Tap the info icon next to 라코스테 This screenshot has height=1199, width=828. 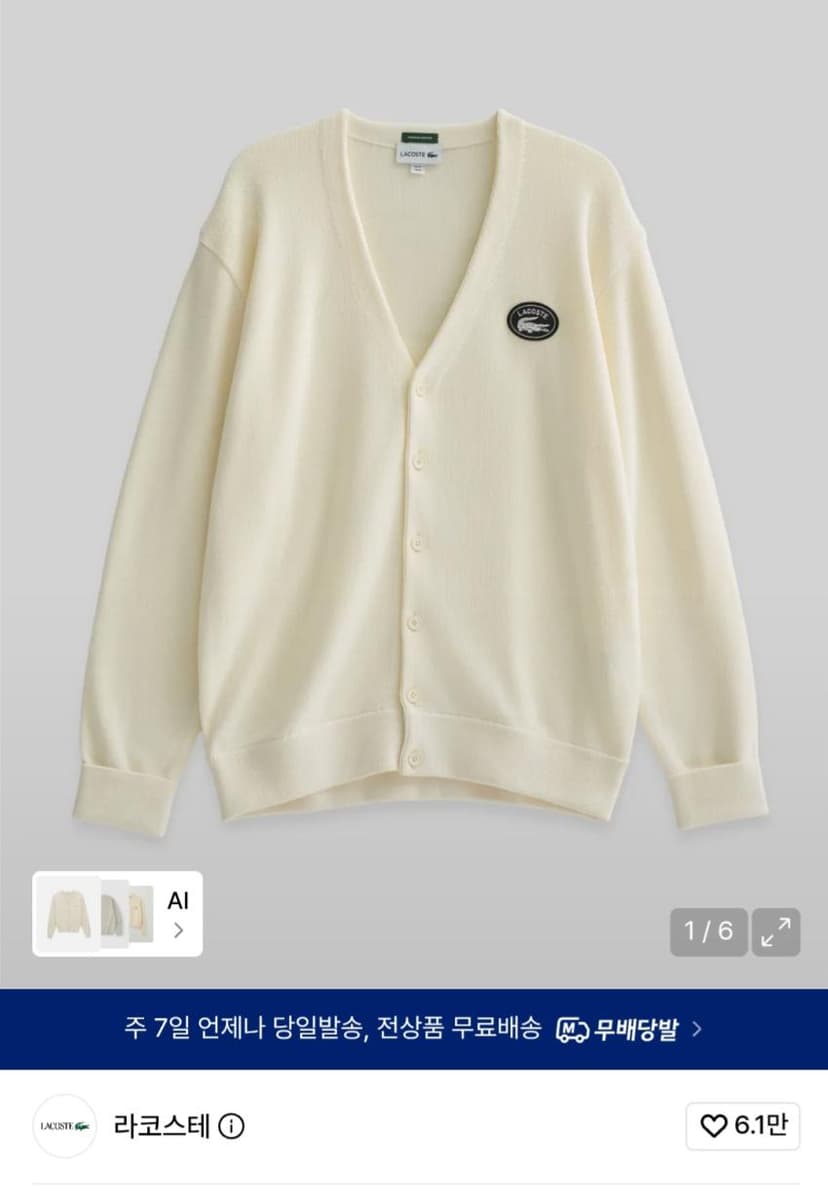(x=232, y=1126)
